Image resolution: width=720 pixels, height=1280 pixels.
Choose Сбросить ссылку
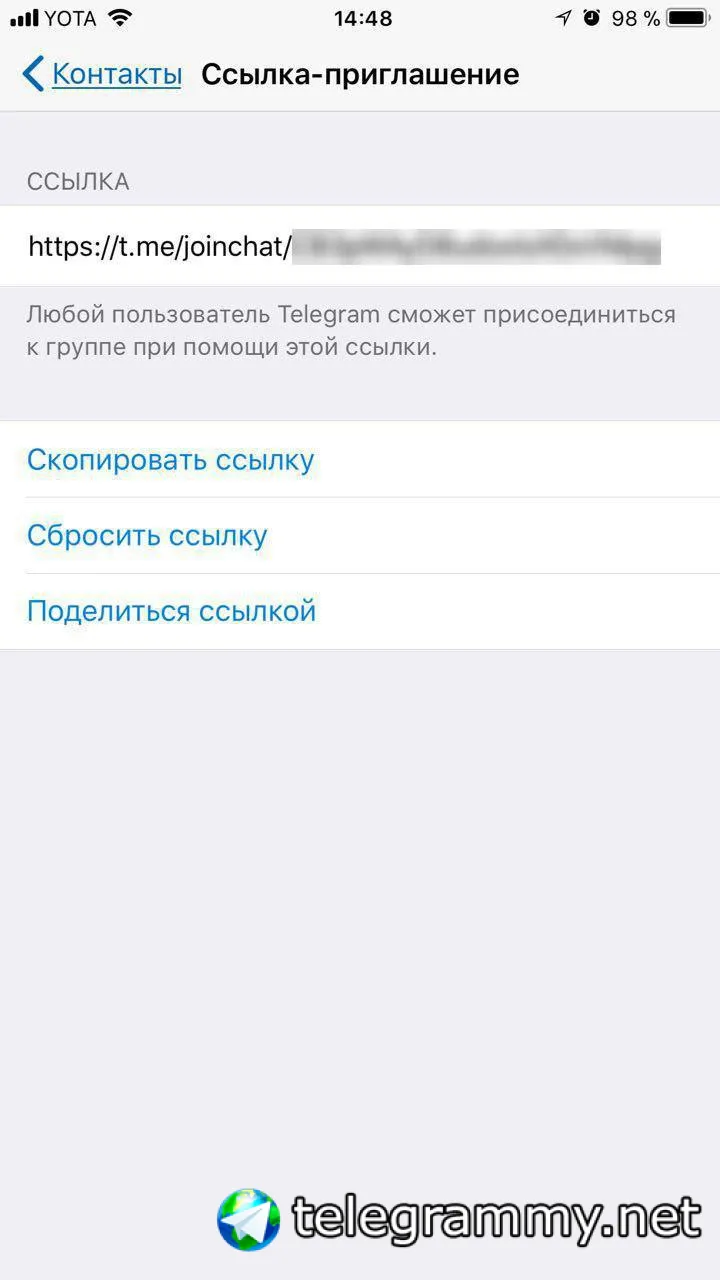[147, 536]
